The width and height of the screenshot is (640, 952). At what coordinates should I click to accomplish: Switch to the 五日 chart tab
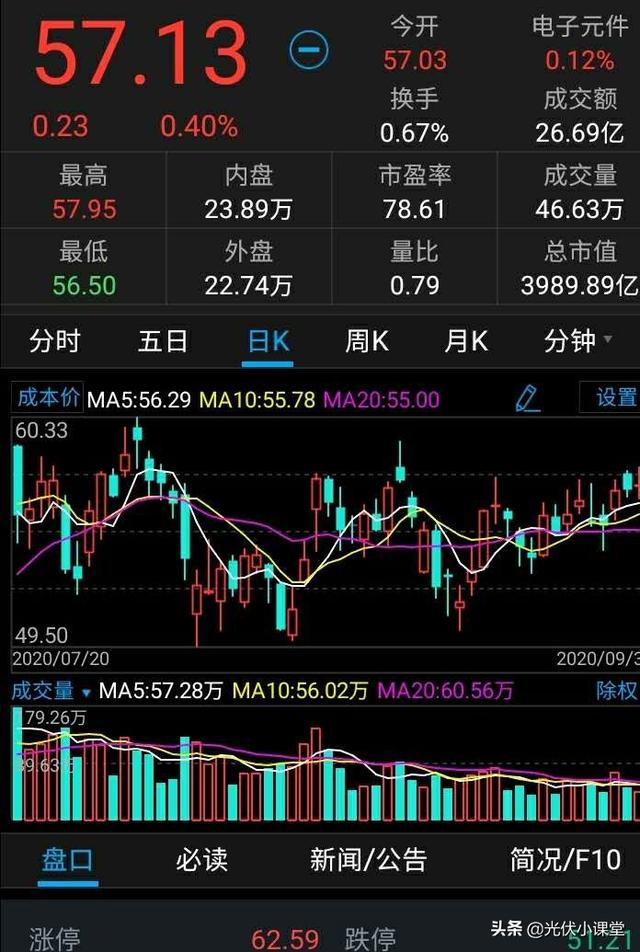(163, 341)
